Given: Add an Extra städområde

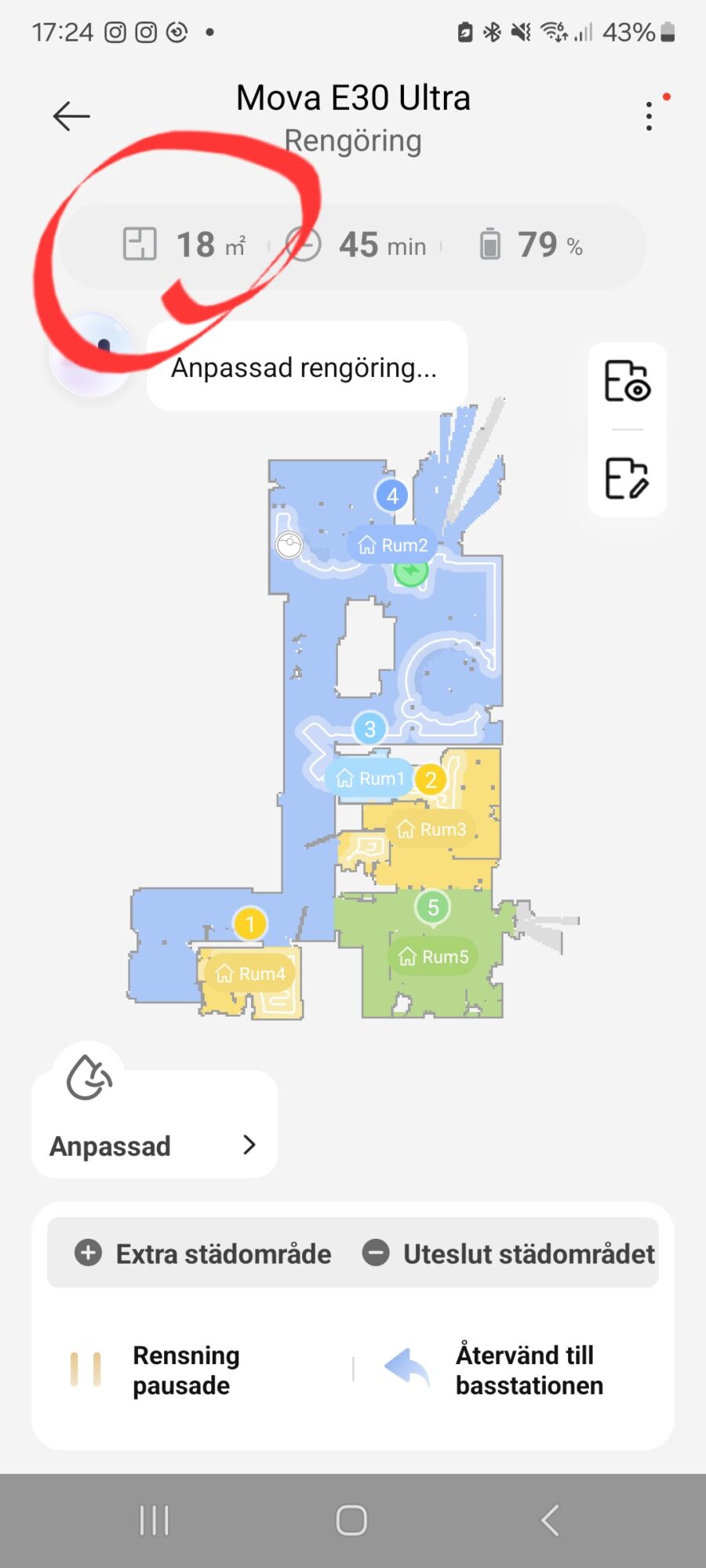Looking at the screenshot, I should click(204, 1254).
